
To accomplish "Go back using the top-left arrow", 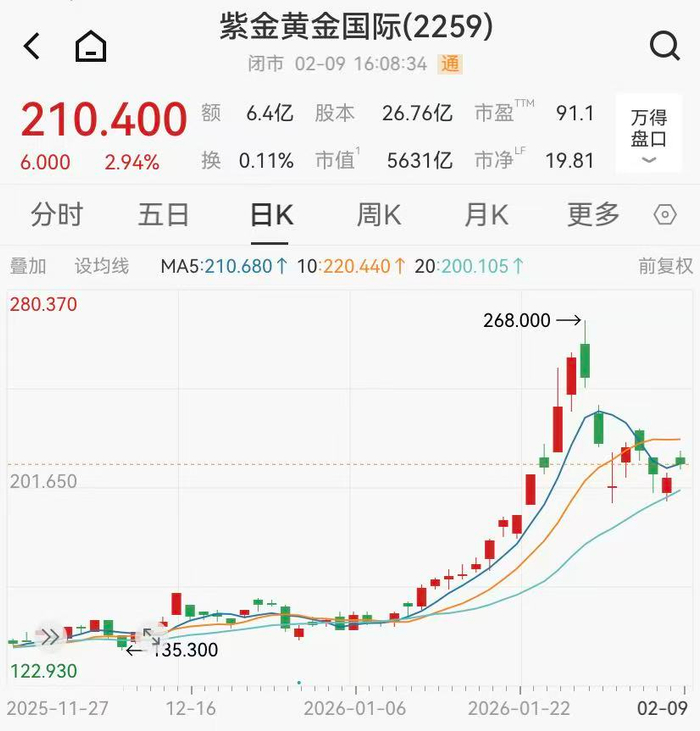I will tap(32, 45).
